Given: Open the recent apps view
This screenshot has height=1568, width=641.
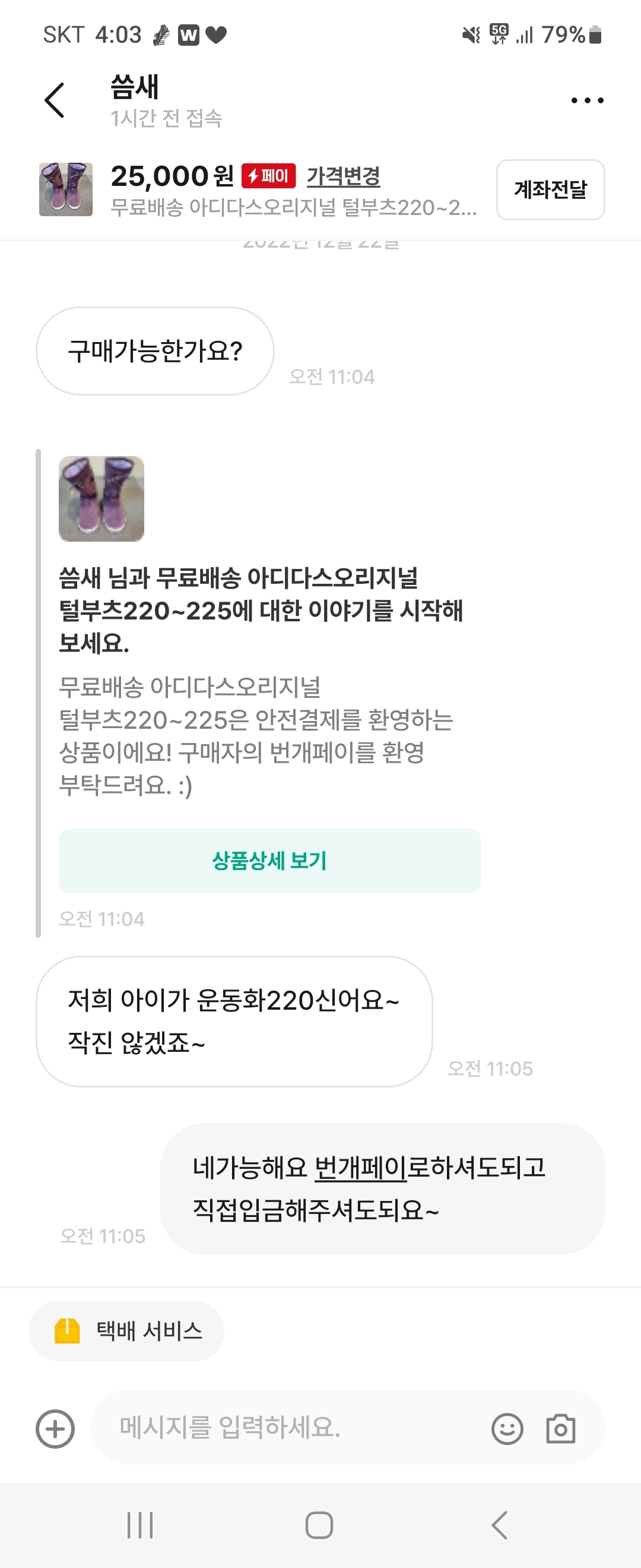Looking at the screenshot, I should pyautogui.click(x=140, y=1525).
